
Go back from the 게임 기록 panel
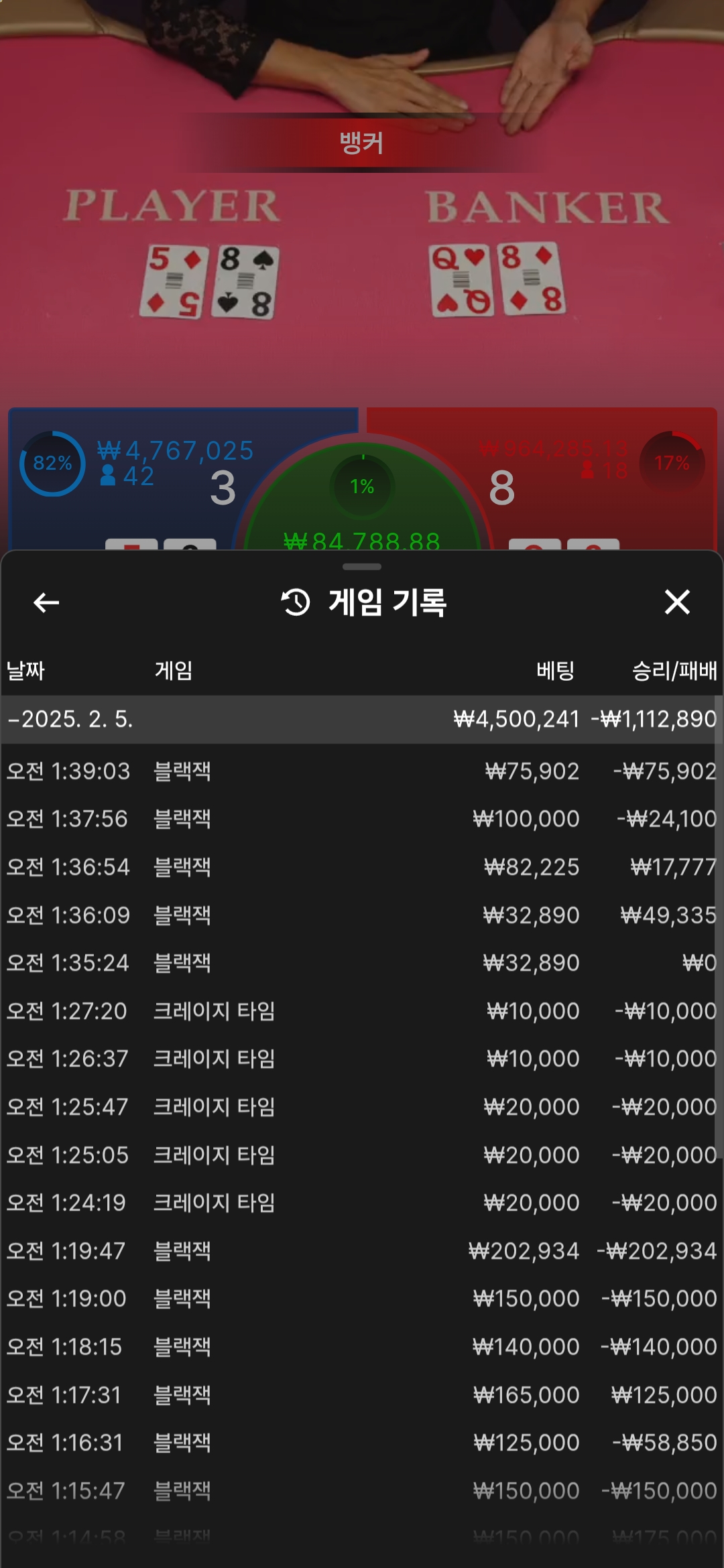[46, 602]
